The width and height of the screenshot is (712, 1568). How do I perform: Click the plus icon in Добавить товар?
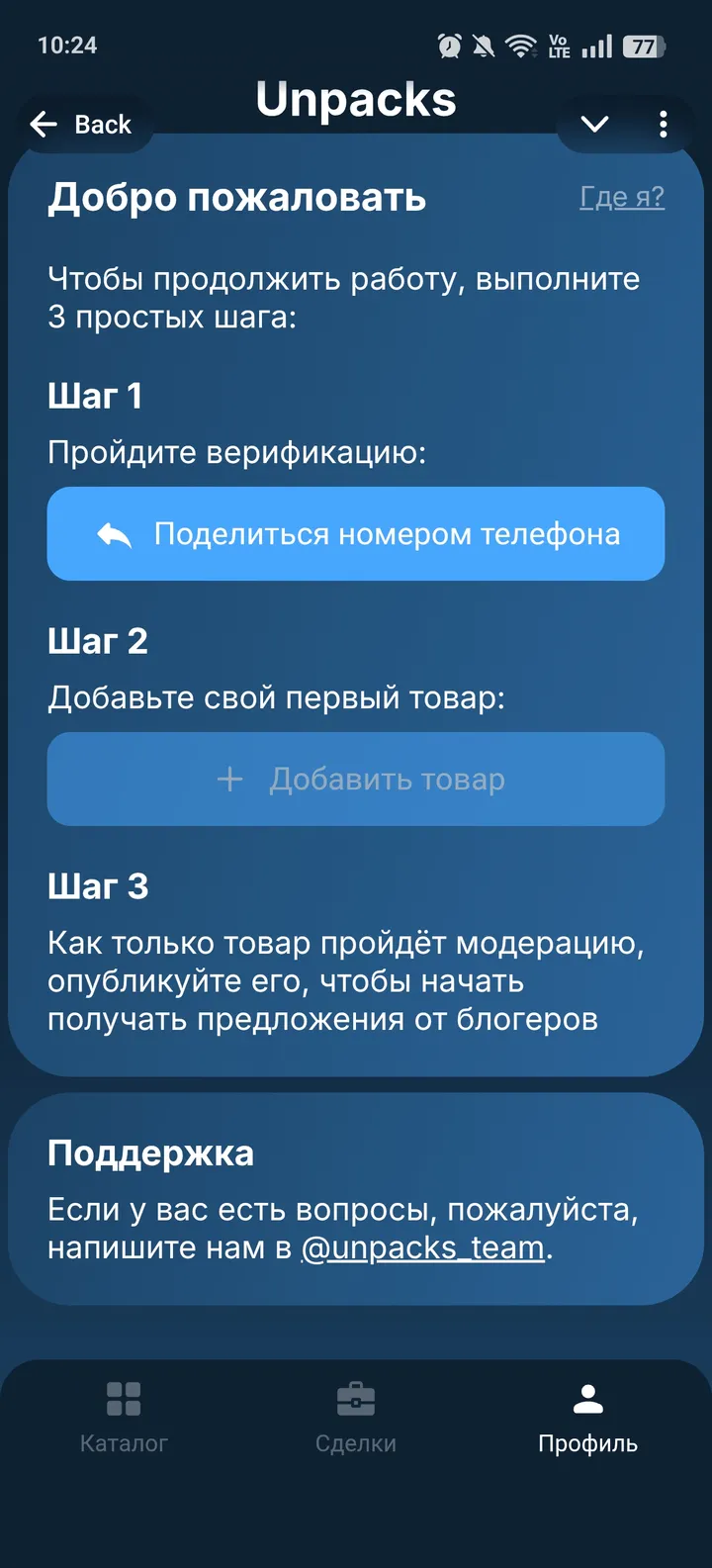[229, 779]
